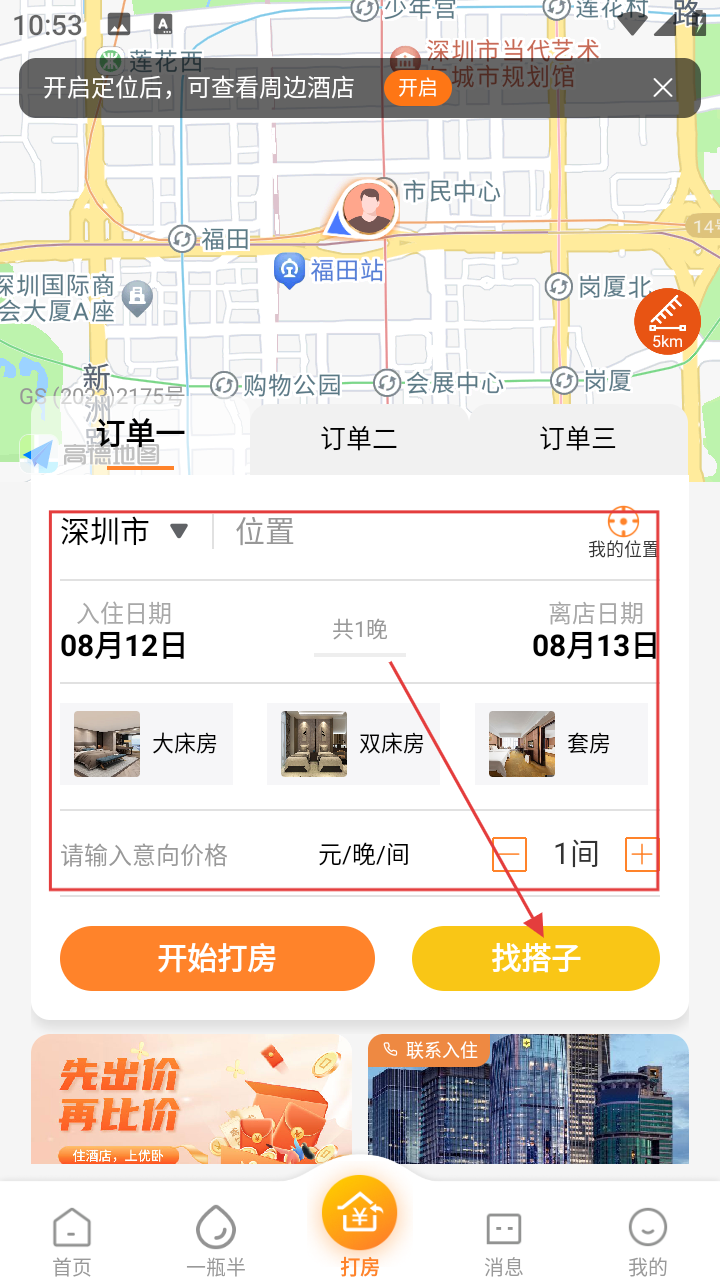The width and height of the screenshot is (720, 1280).
Task: Go to the 首页 tab
Action: point(72,1240)
